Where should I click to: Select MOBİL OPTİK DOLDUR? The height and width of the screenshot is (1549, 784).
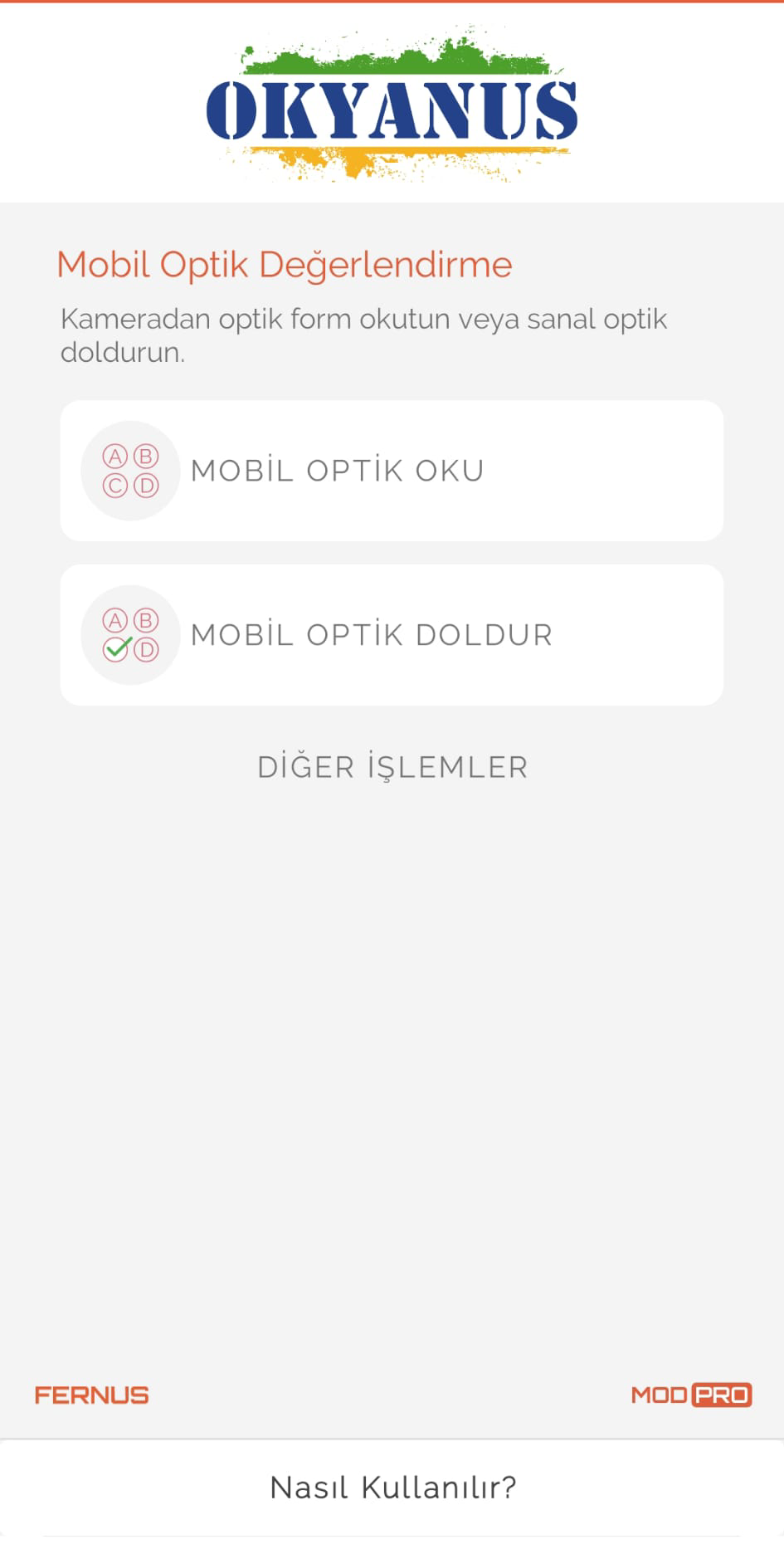pyautogui.click(x=392, y=635)
